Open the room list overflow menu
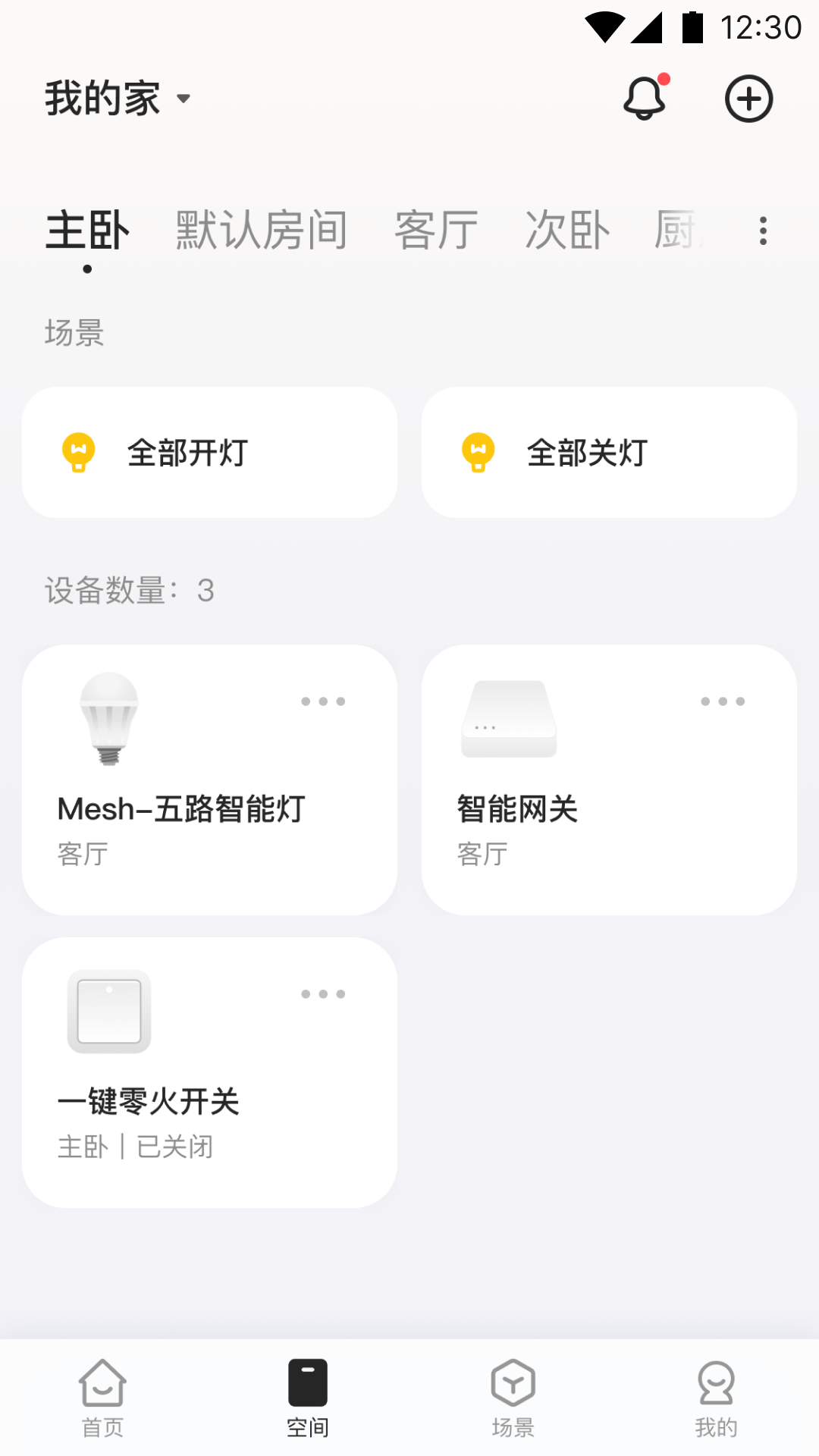Viewport: 819px width, 1456px height. (x=762, y=231)
